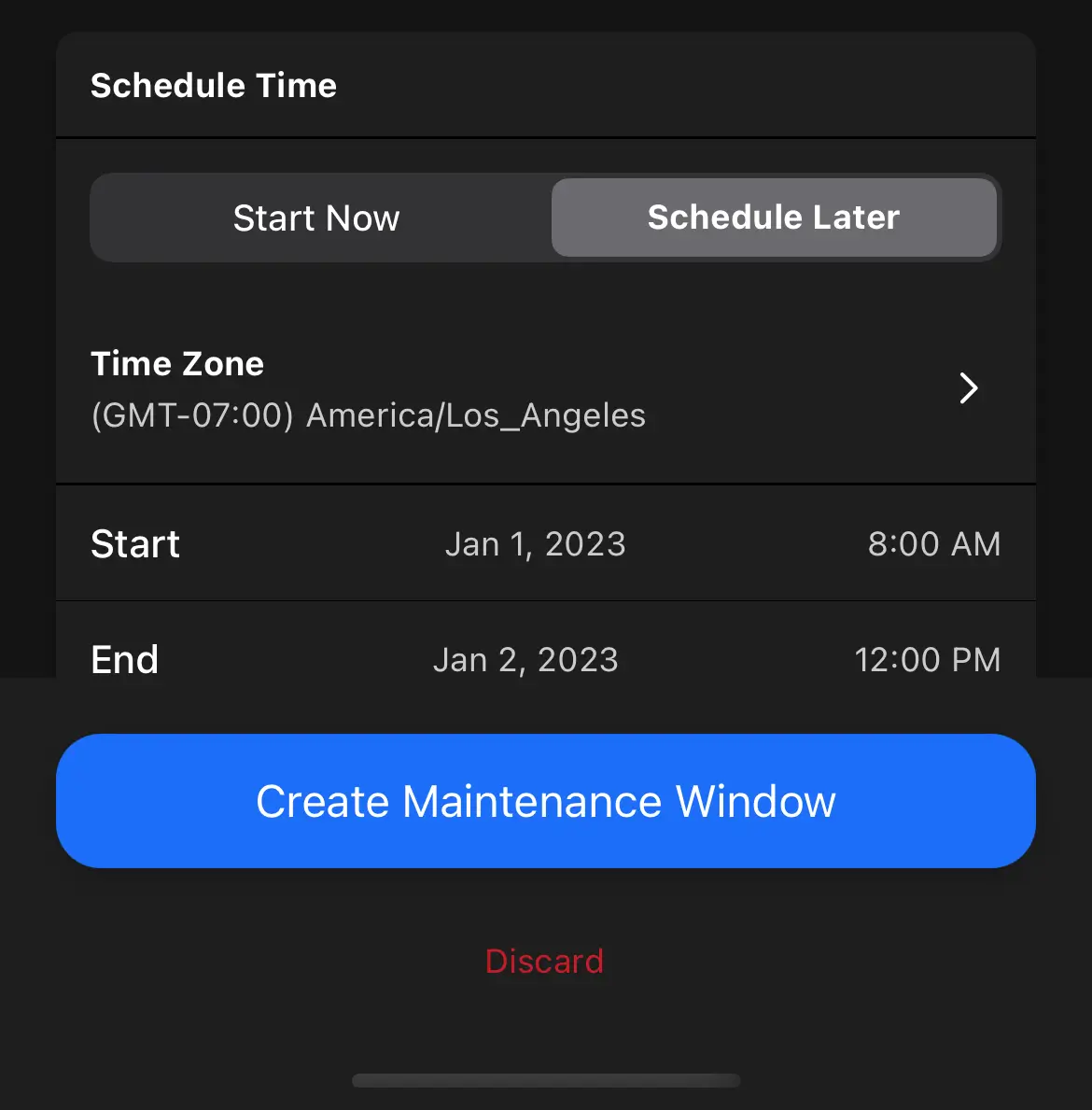This screenshot has height=1110, width=1092.
Task: Edit the 8:00 AM start time
Action: 933,544
